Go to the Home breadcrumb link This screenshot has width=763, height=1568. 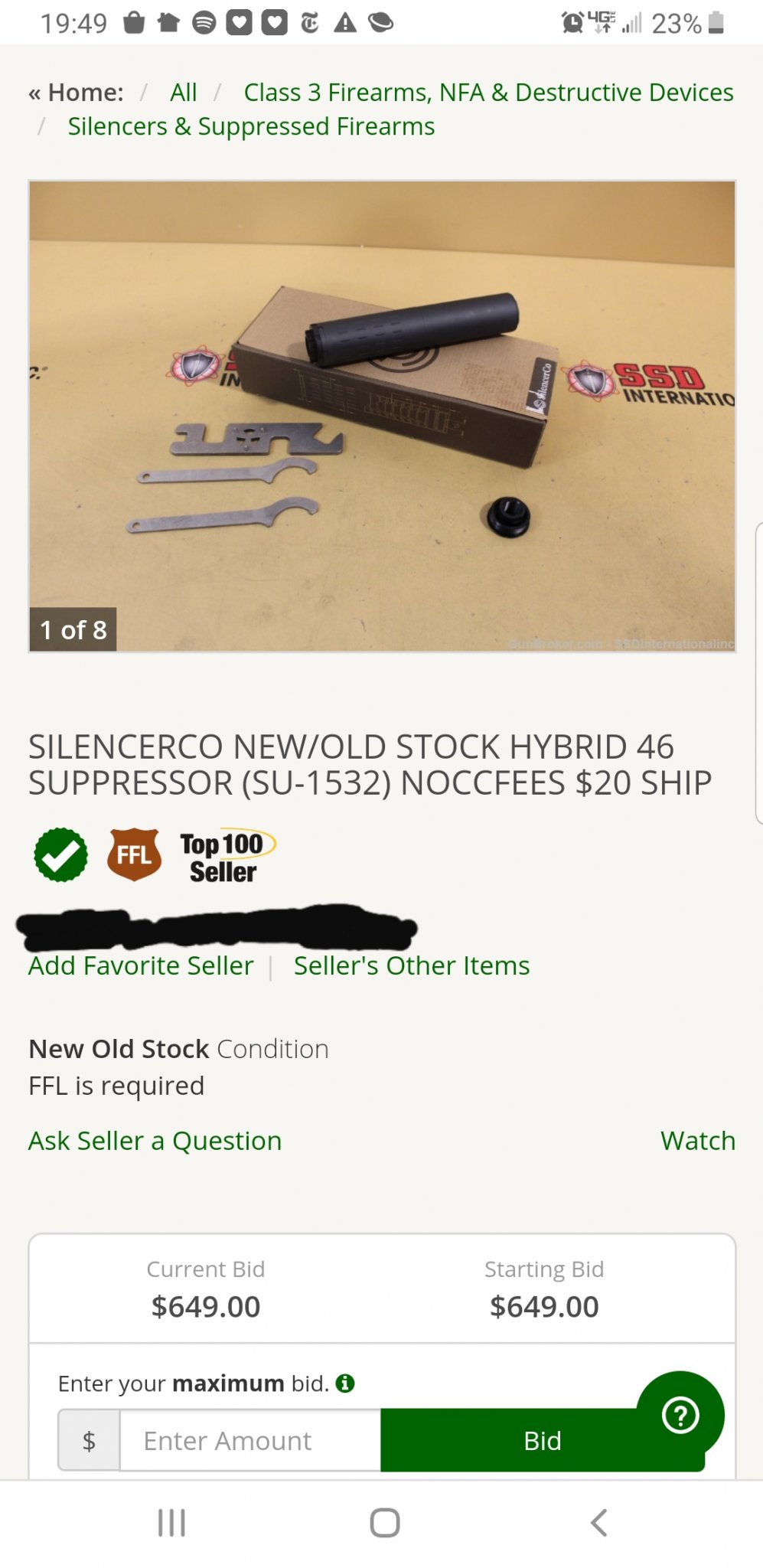(x=84, y=93)
